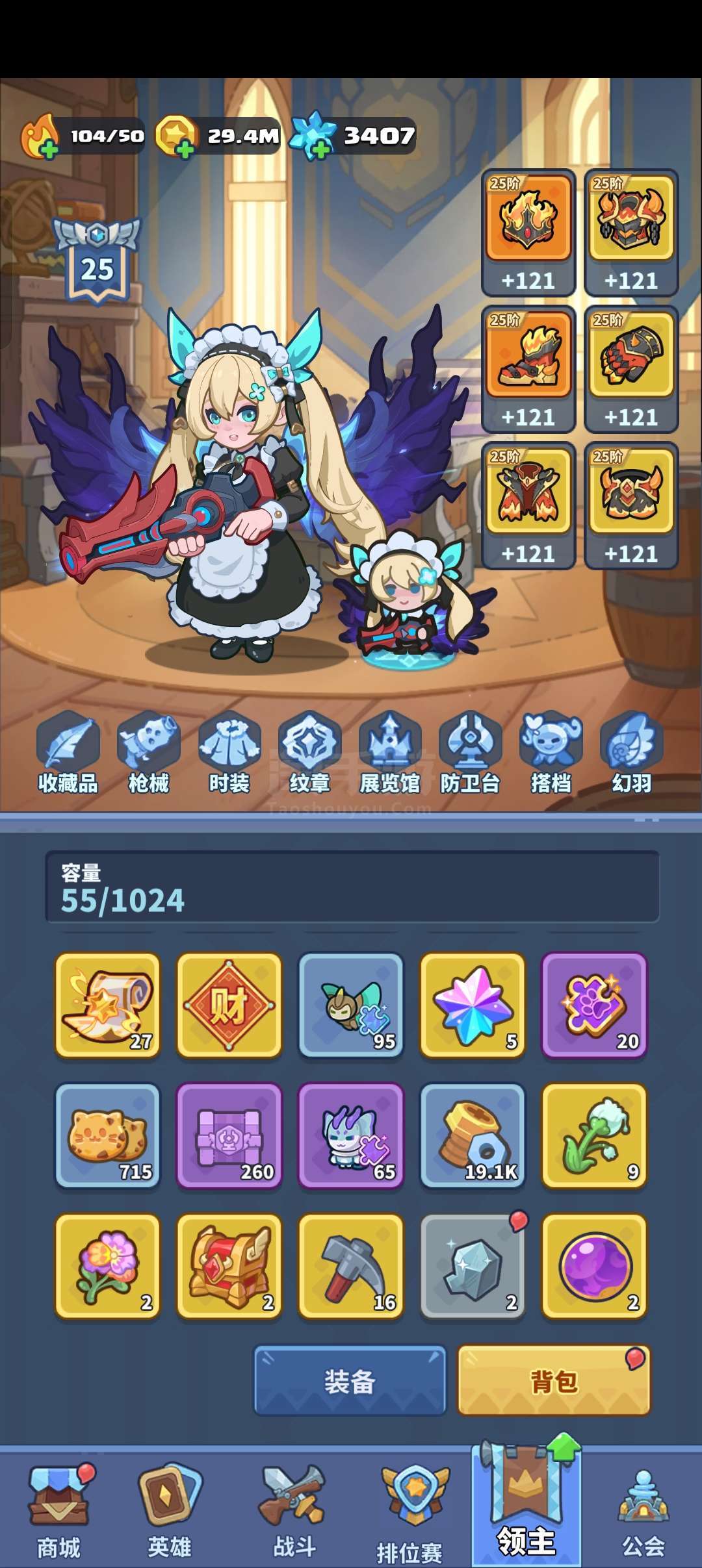Open the 枪械 firearms menu
Viewport: 702px width, 1568px height.
pos(149,753)
